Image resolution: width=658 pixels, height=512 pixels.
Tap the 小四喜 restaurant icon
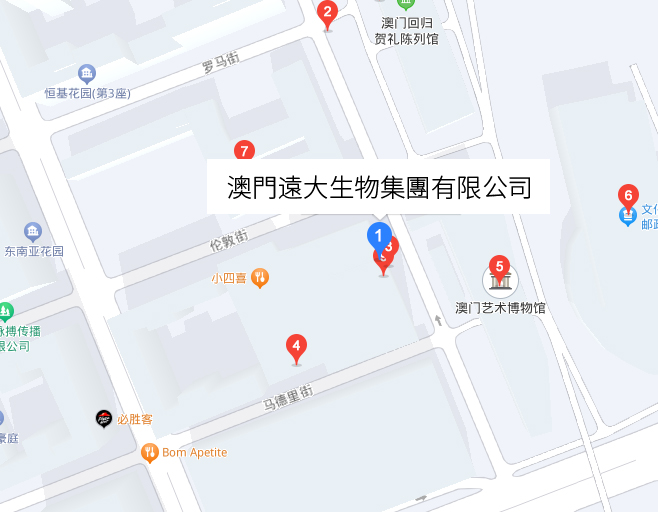260,277
